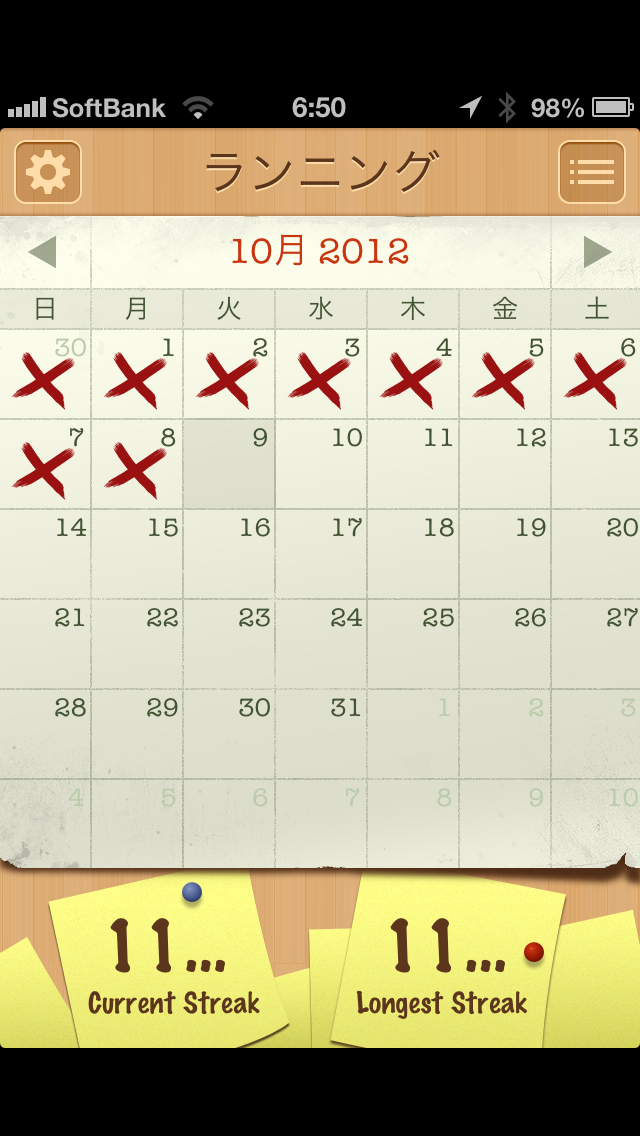Mark October 9 as done
The image size is (640, 1136).
[229, 465]
